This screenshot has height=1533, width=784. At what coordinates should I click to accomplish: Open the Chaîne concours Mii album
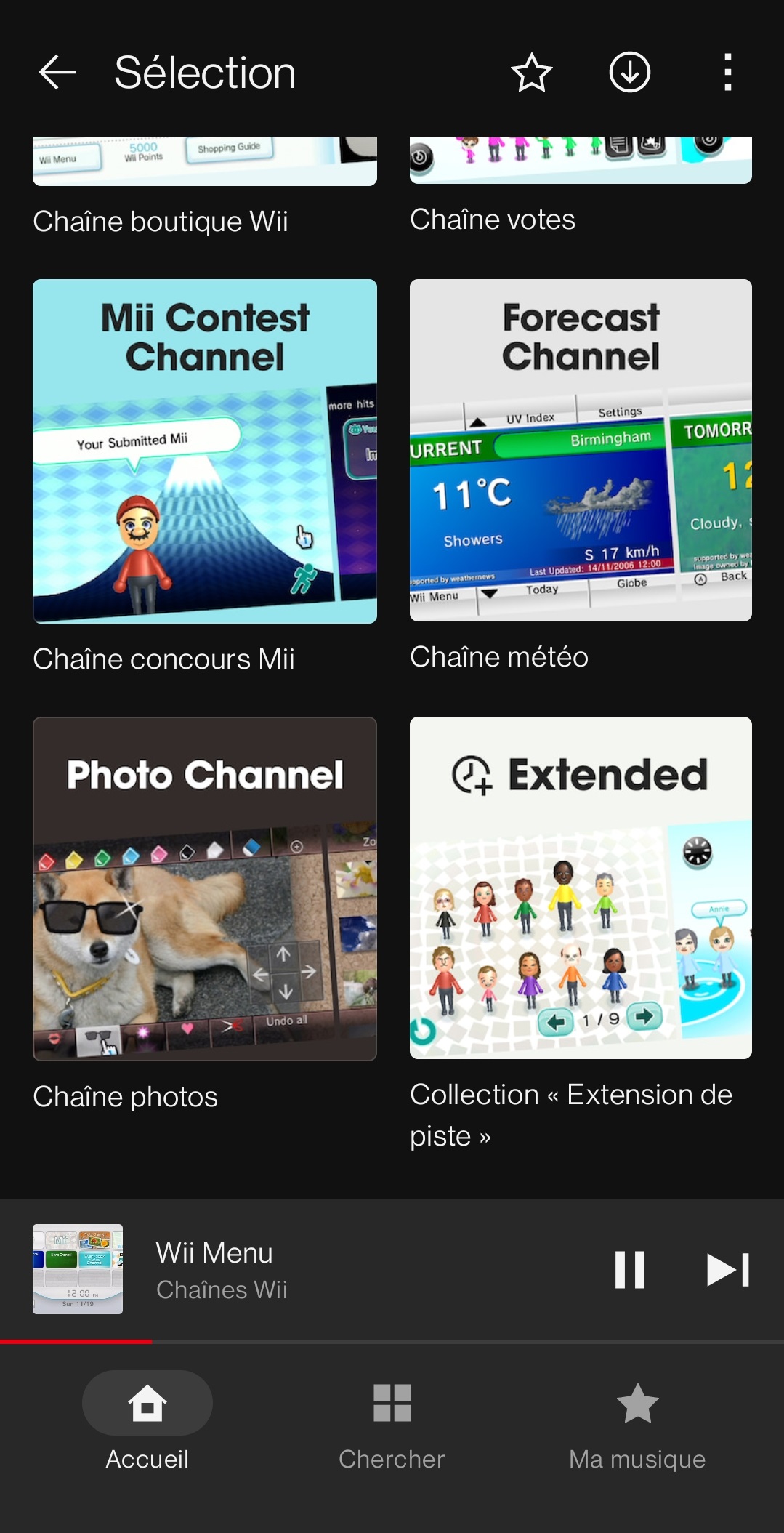(x=204, y=451)
